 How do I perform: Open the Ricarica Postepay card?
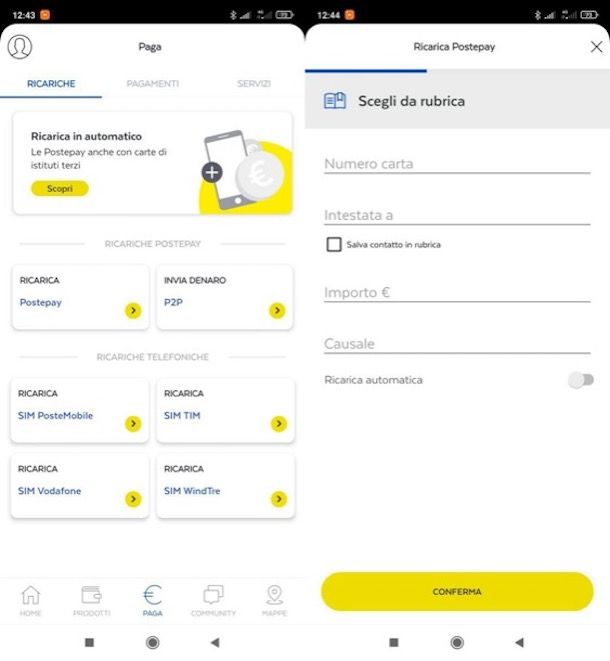coord(80,297)
